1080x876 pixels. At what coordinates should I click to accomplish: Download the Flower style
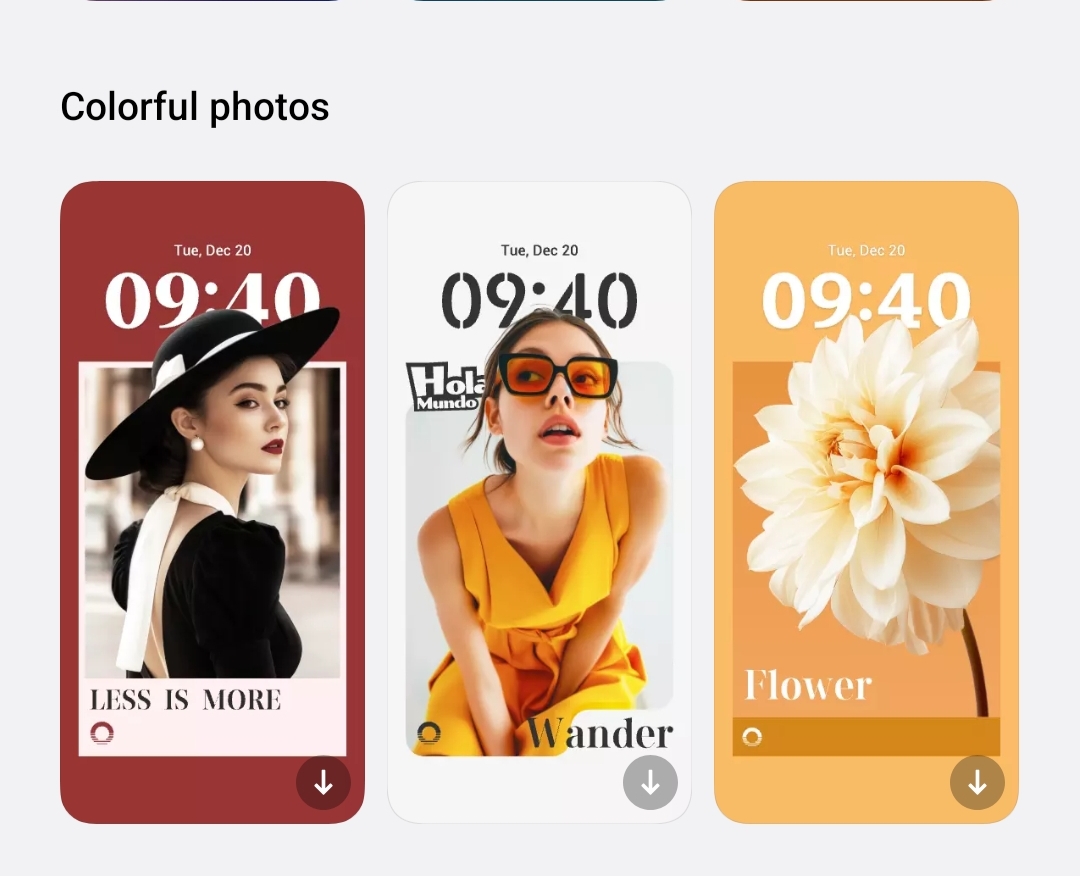pyautogui.click(x=977, y=783)
